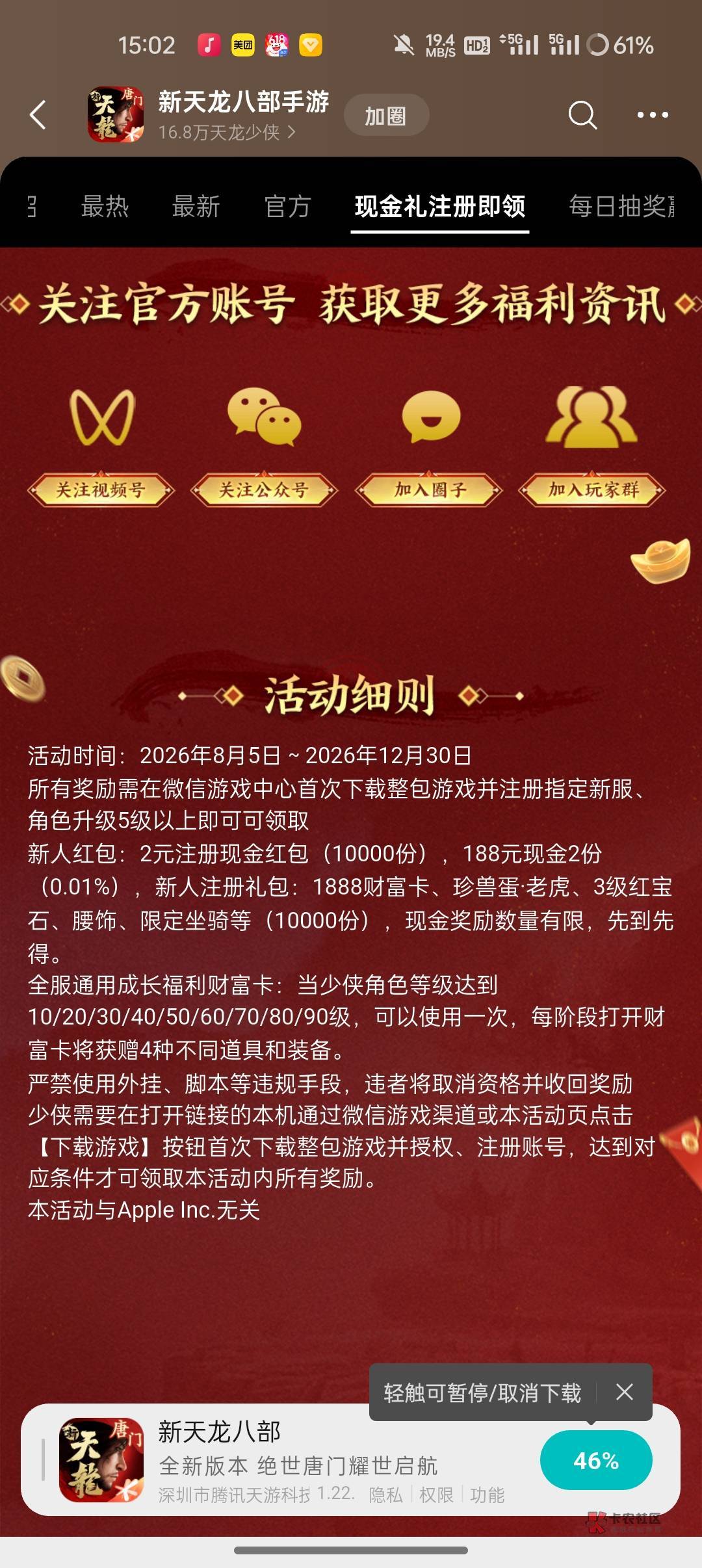Screen dimensions: 702x1568
Task: Open the search icon in header
Action: click(582, 115)
